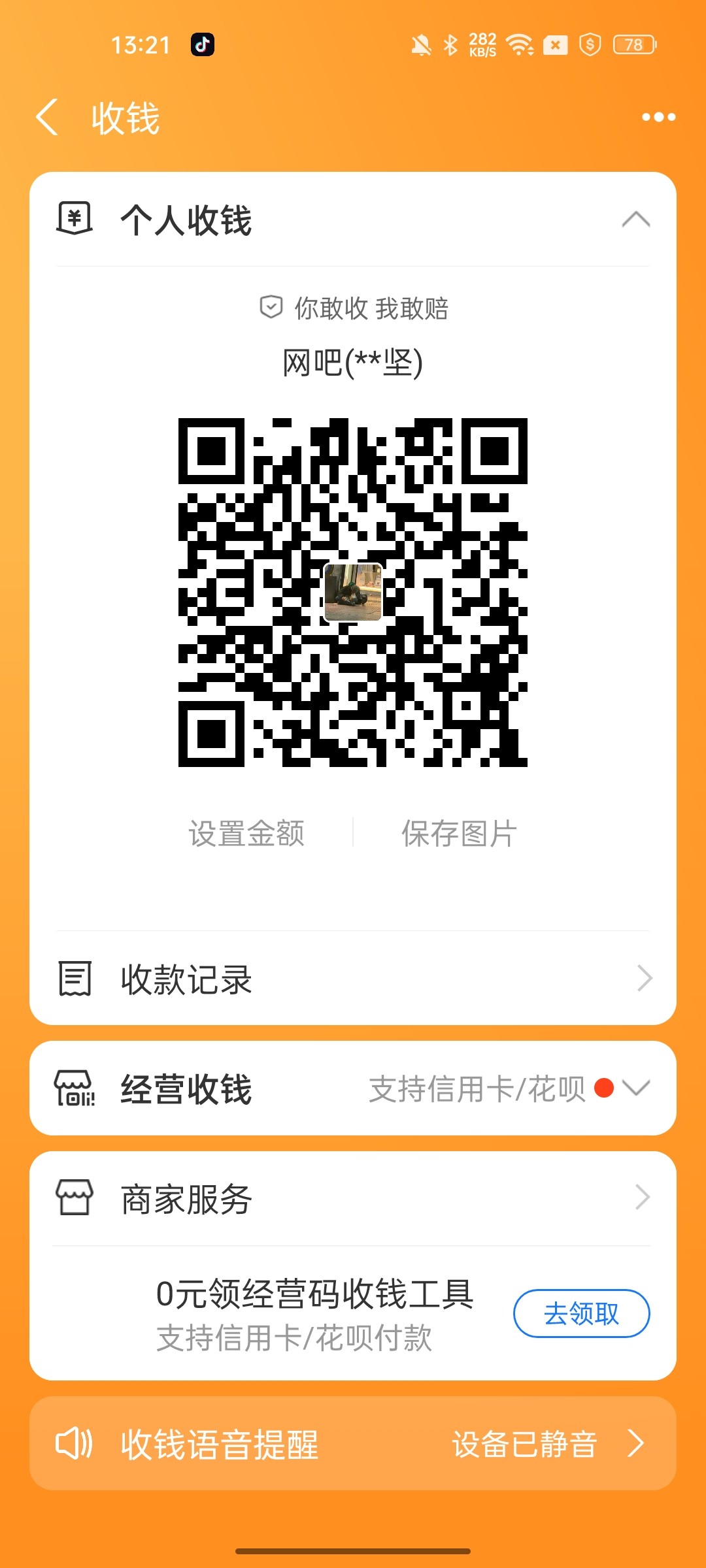The image size is (706, 1568).
Task: Tap 保存图片 to save the code
Action: coord(459,834)
